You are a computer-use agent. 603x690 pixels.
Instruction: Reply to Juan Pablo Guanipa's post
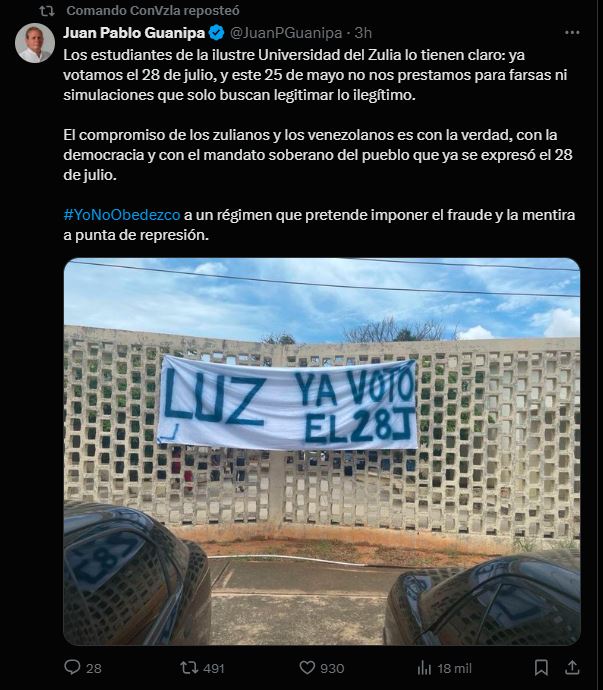[73, 667]
